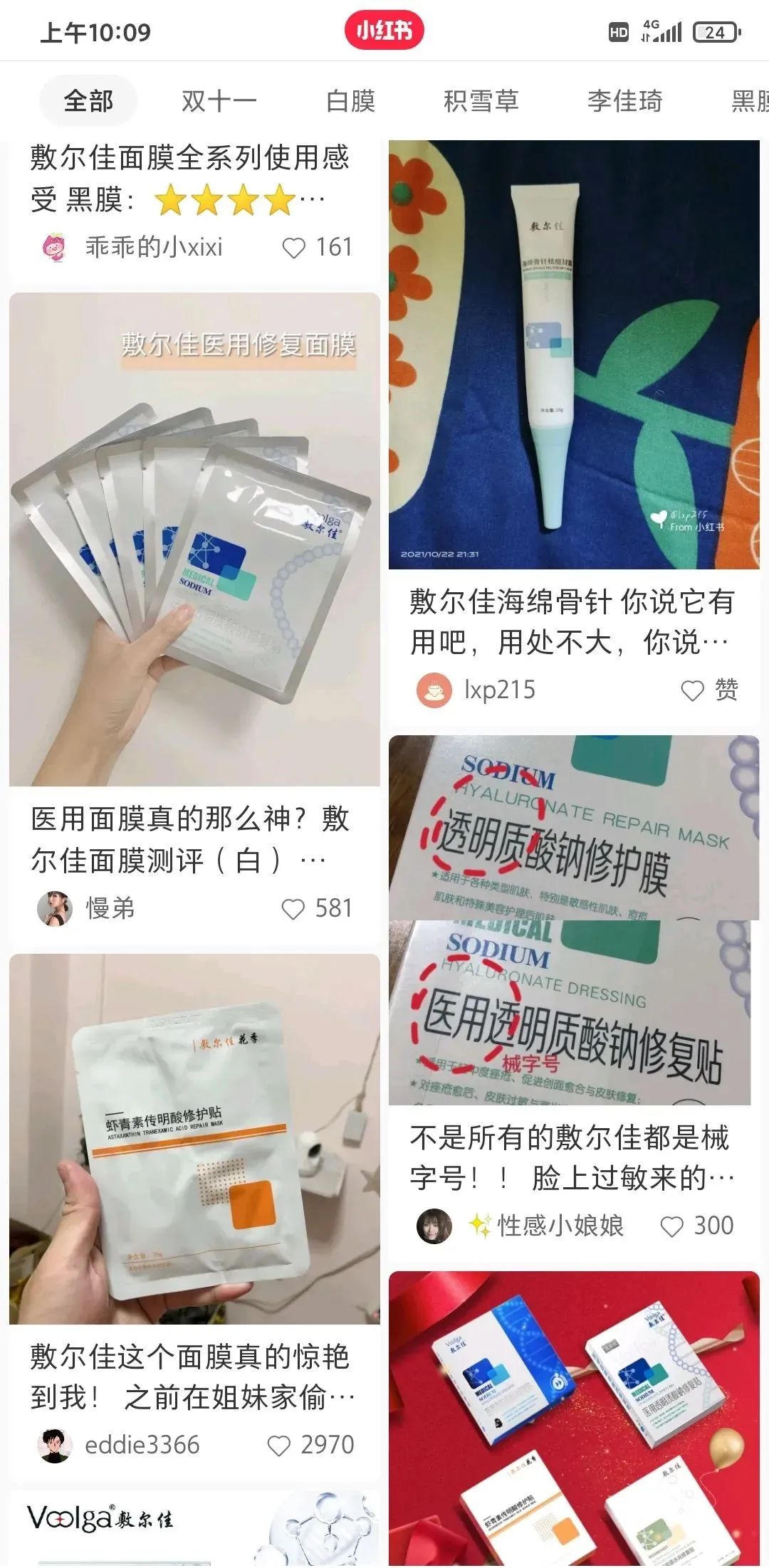This screenshot has width=769, height=1568.
Task: Like 慢弟's post with 581 likes
Action: click(x=293, y=909)
